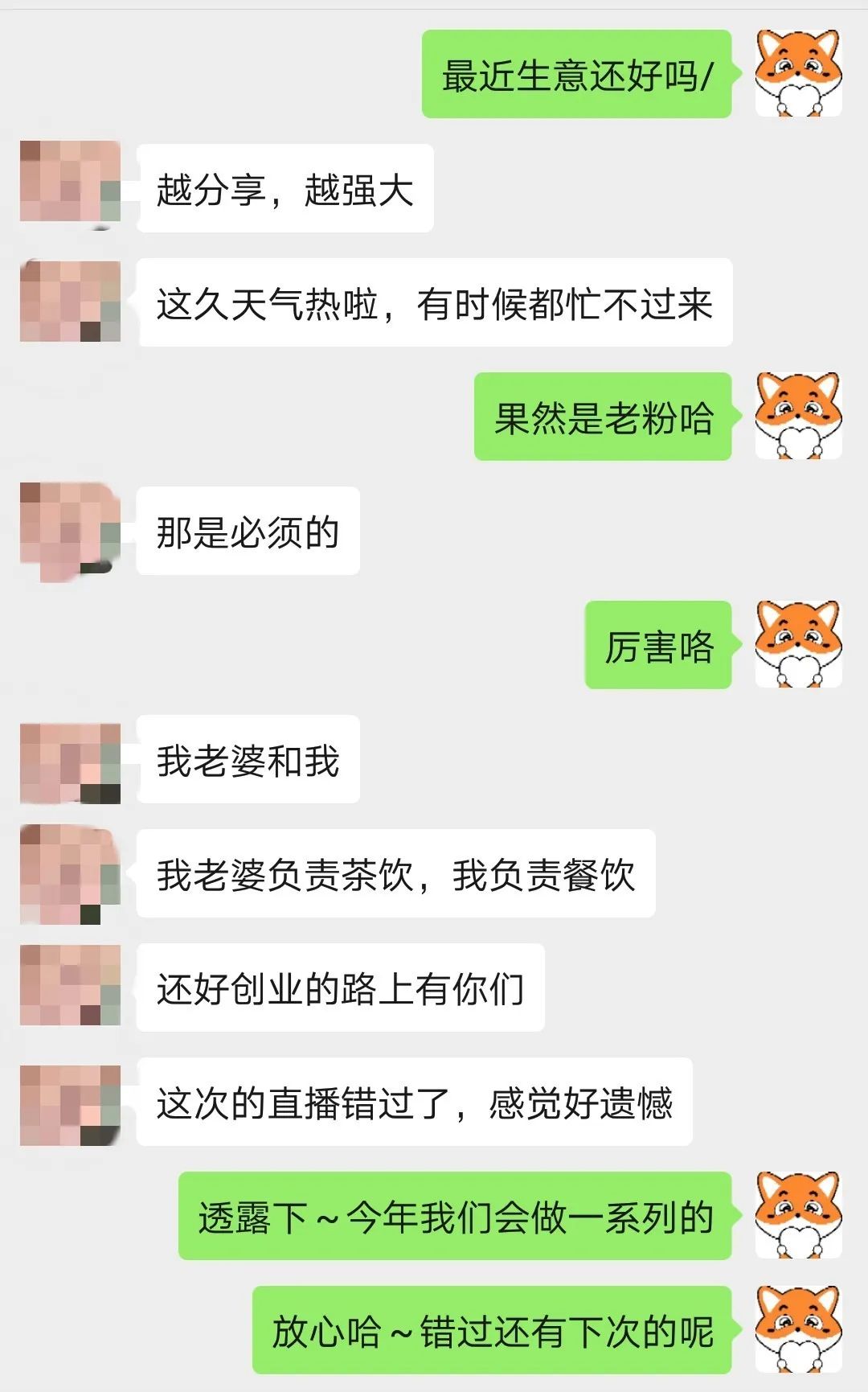The width and height of the screenshot is (868, 1392).
Task: Open fox avatar beside '最近生意还好吗/' message
Action: click(x=798, y=74)
